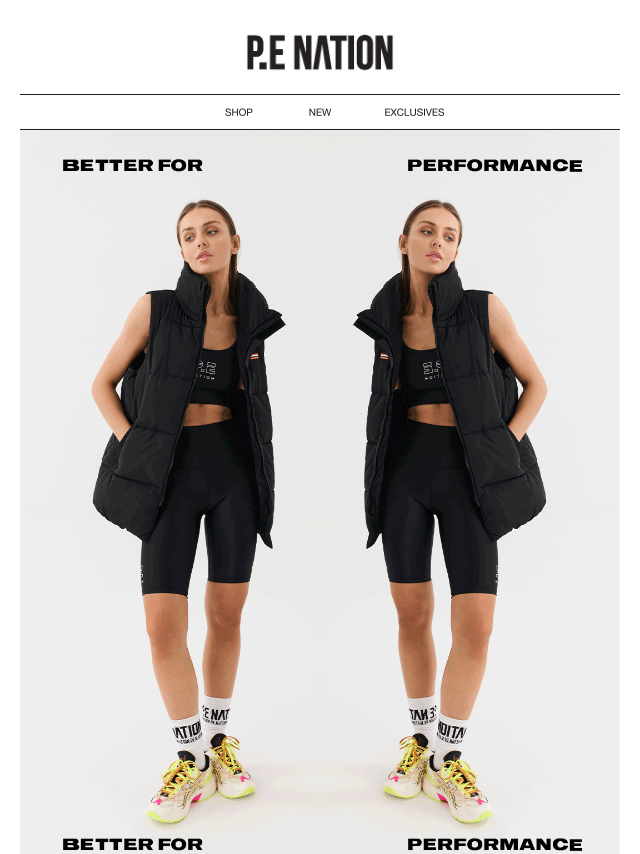640x854 pixels.
Task: Open the EXCLUSIVES link
Action: pos(414,112)
